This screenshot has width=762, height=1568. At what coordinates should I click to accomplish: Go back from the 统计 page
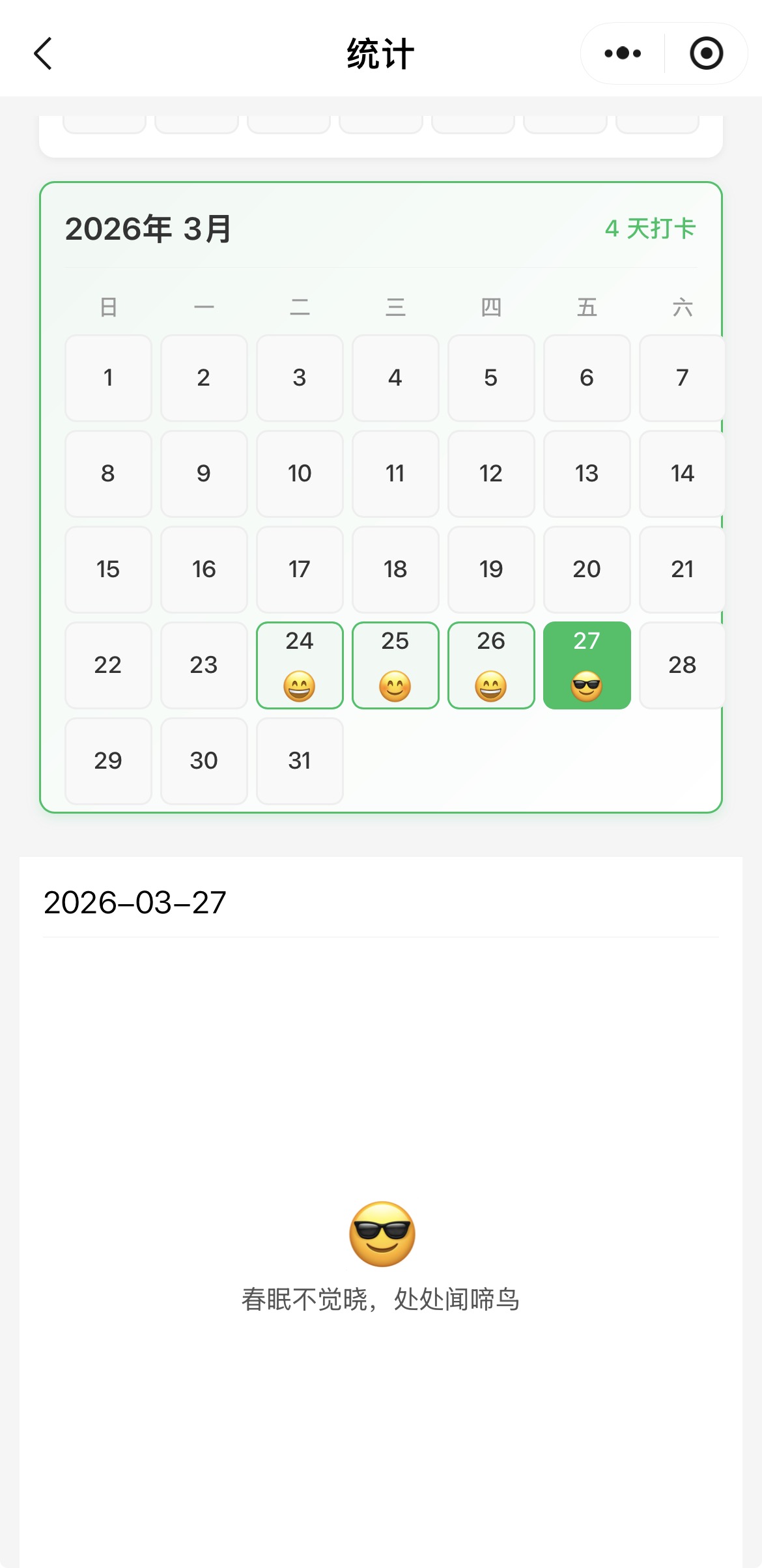(x=43, y=53)
